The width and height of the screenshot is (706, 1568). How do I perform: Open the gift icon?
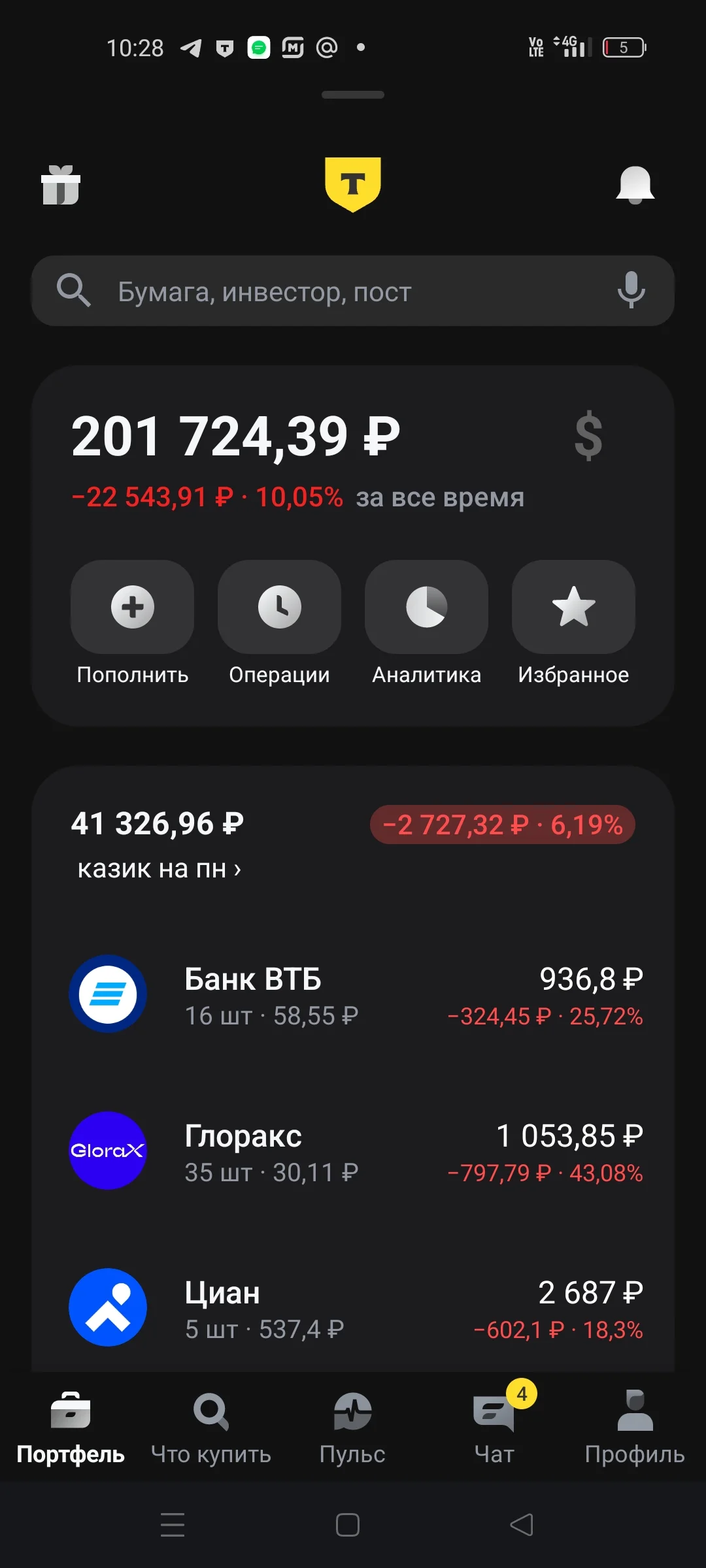pos(61,186)
